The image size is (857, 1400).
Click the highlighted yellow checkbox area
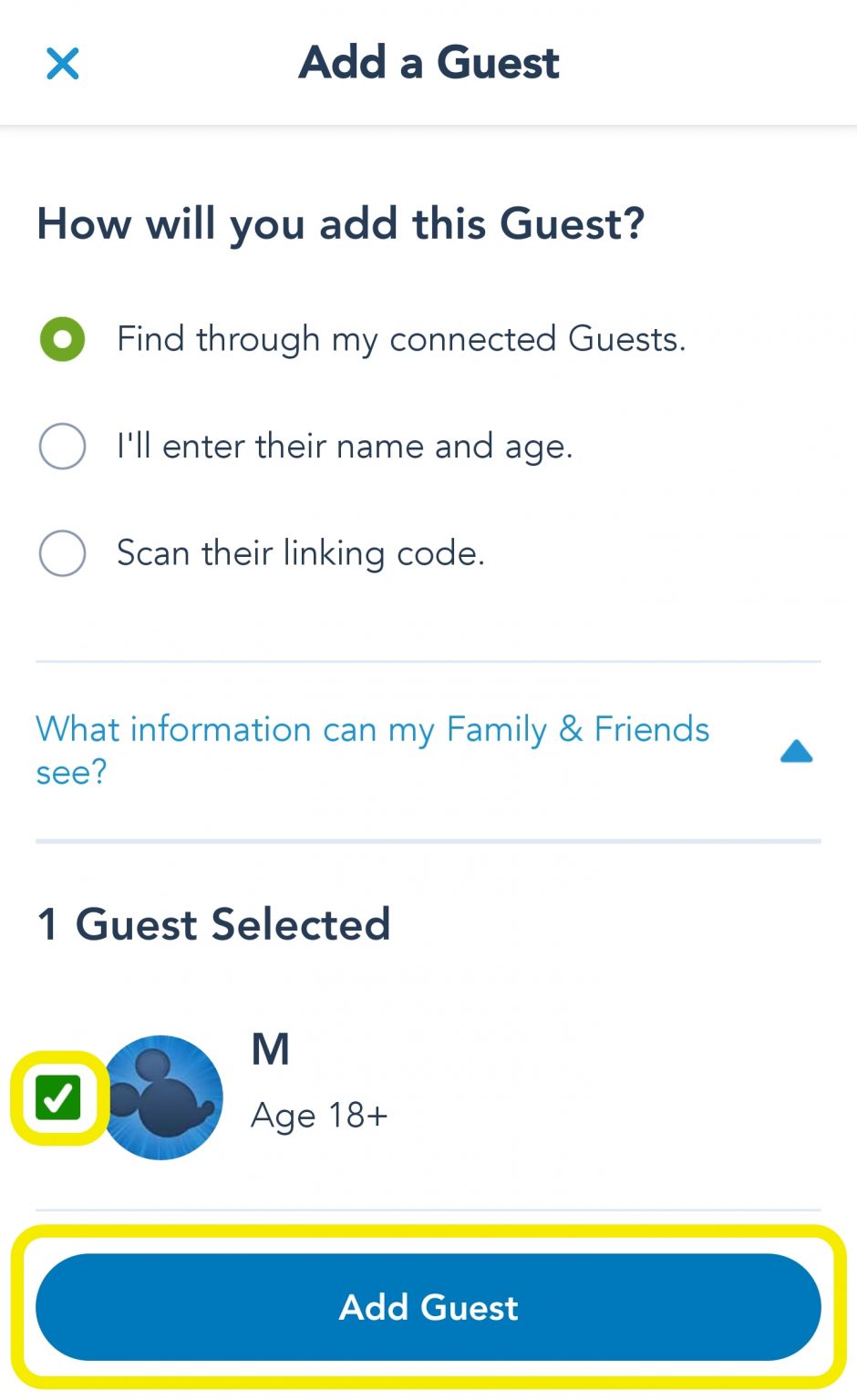57,1098
